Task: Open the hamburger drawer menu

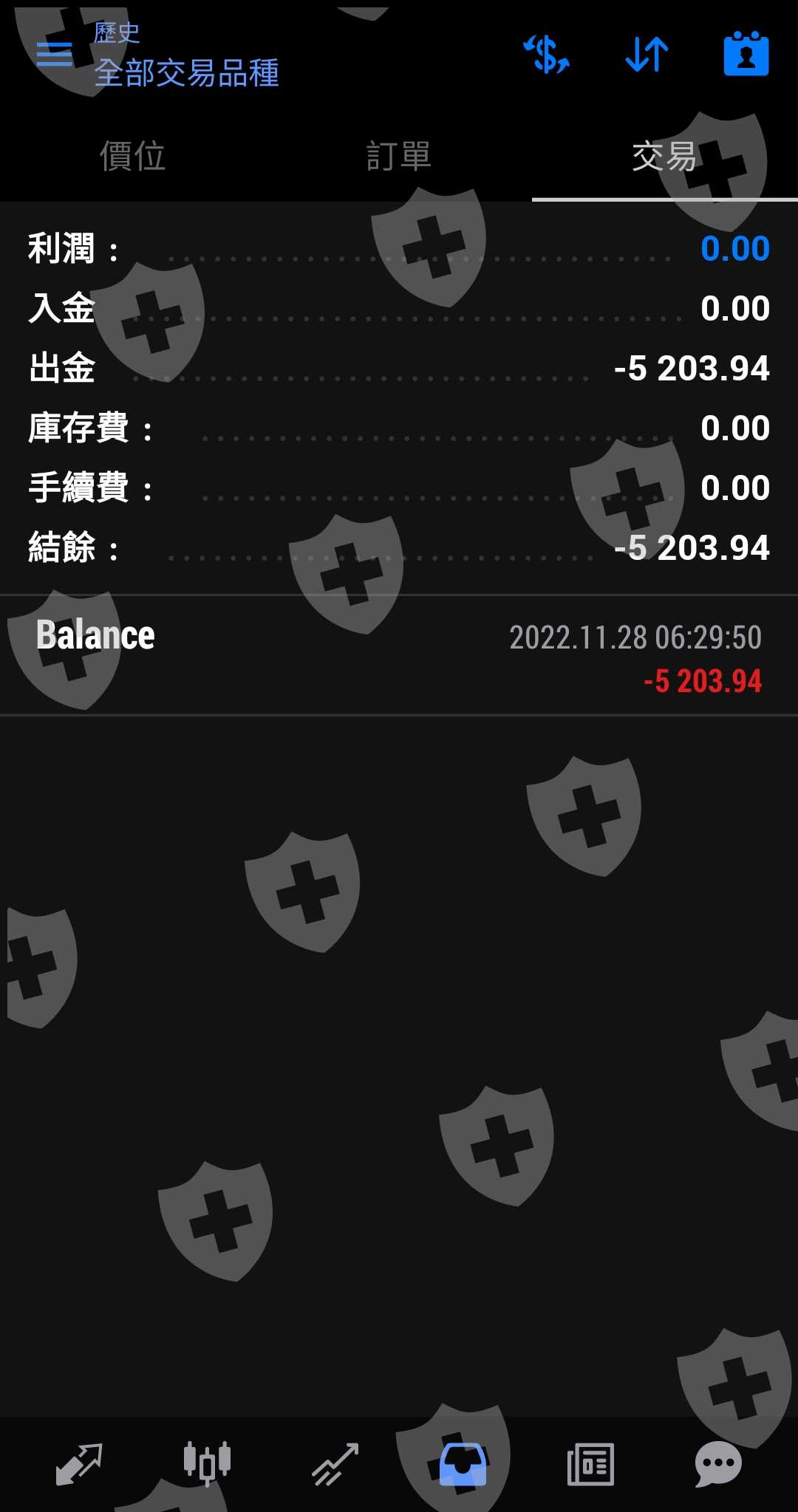Action: point(54,54)
